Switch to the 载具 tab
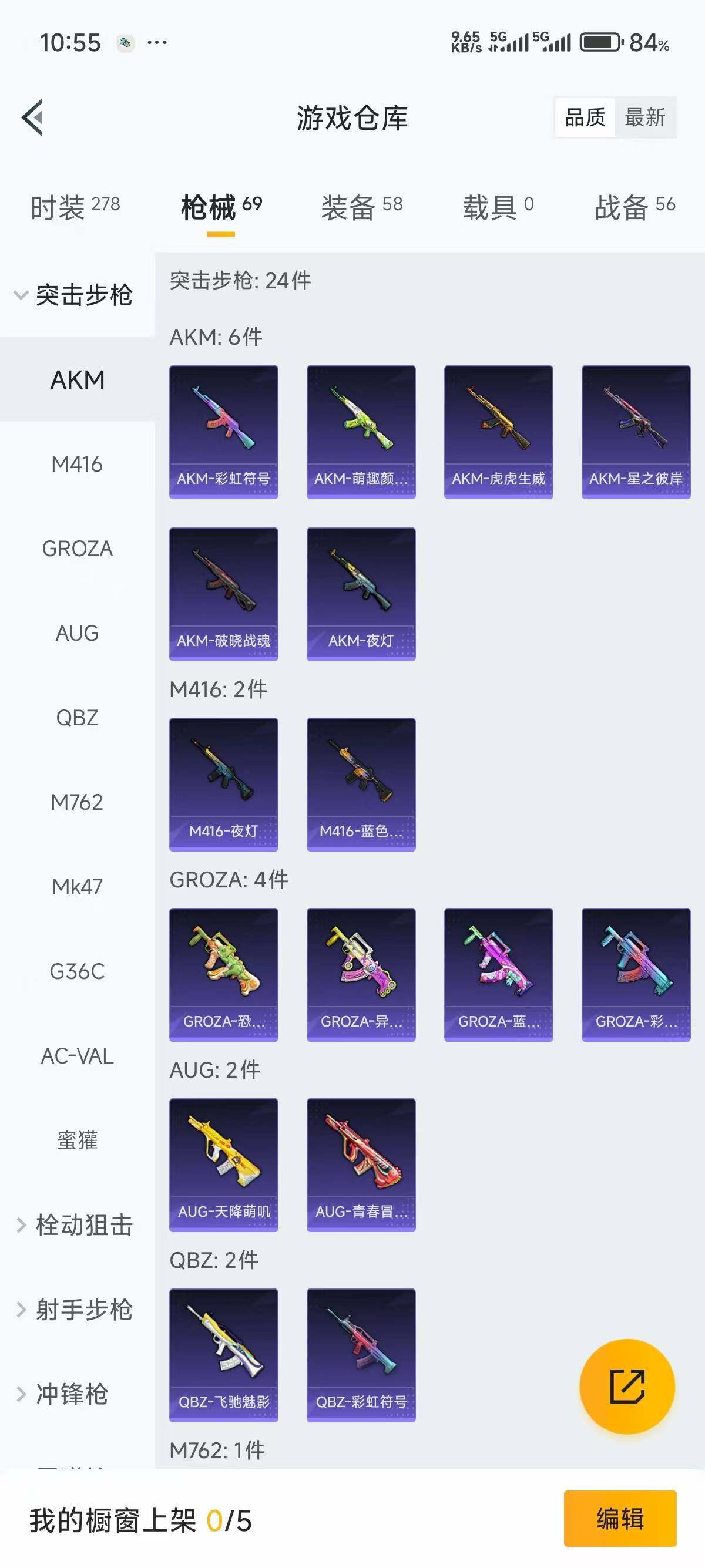 [498, 207]
